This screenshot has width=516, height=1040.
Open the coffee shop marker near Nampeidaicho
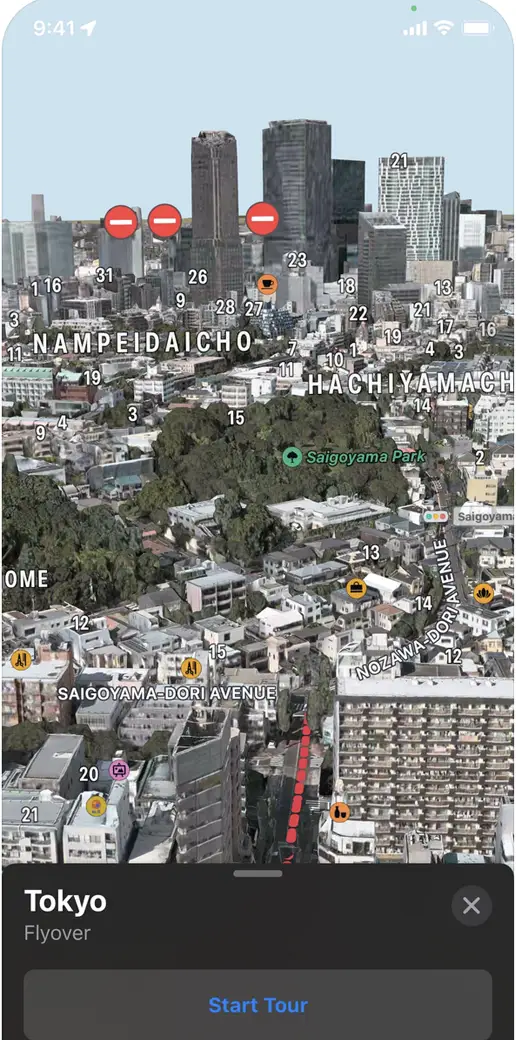click(267, 285)
